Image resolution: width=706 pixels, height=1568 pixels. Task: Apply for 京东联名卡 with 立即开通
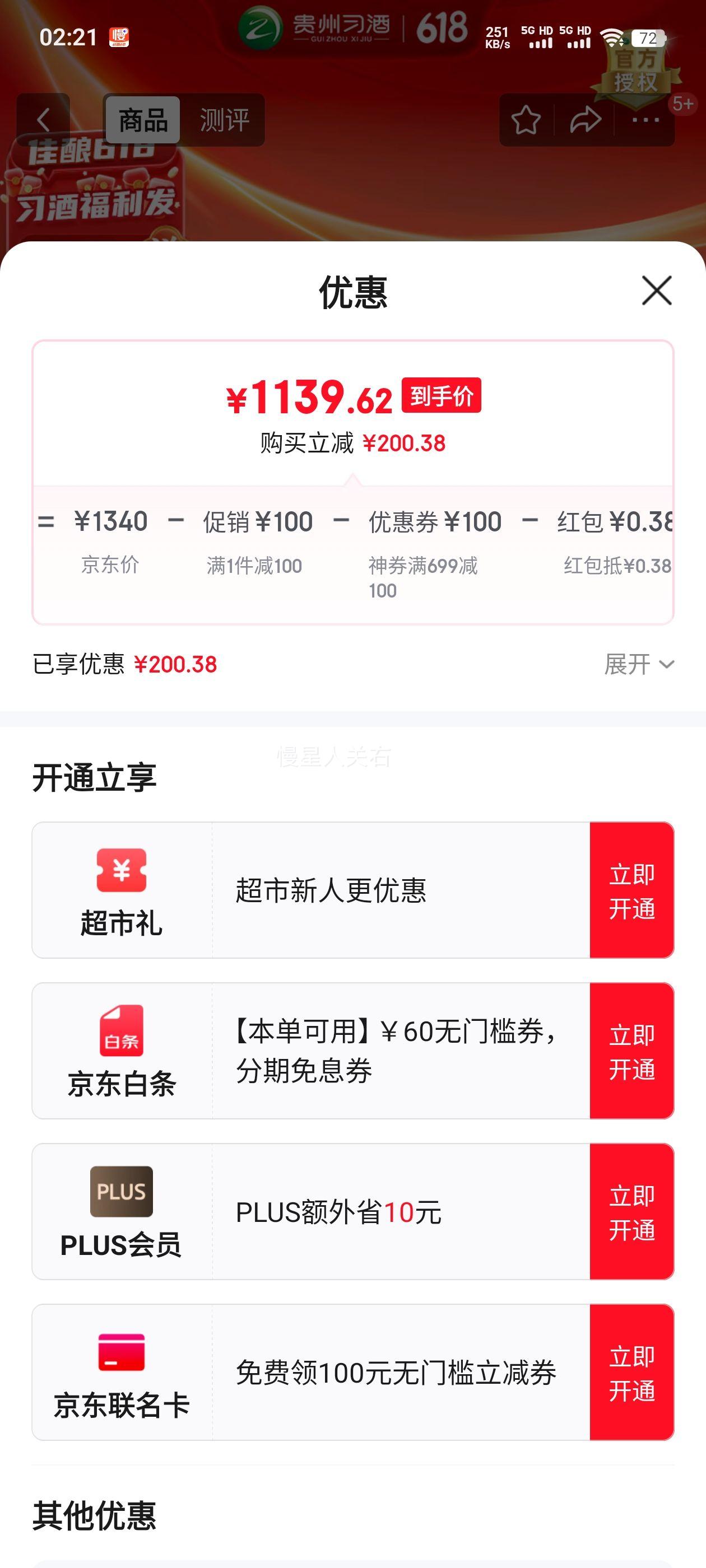coord(631,1373)
